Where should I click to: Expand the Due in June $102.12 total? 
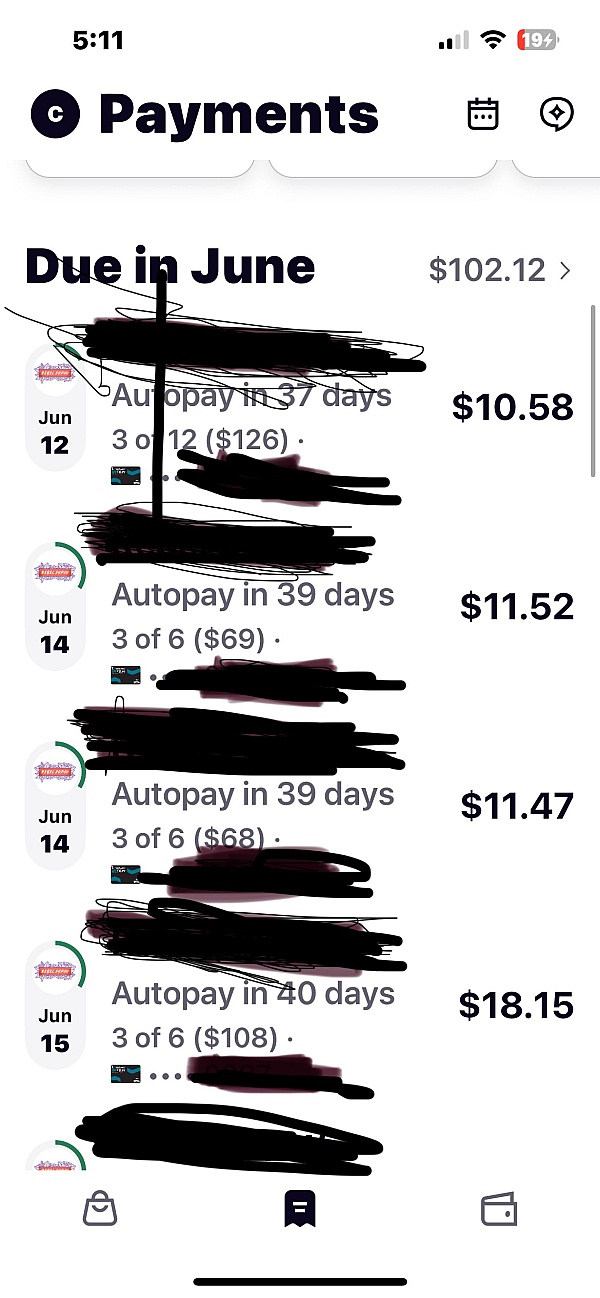[500, 269]
